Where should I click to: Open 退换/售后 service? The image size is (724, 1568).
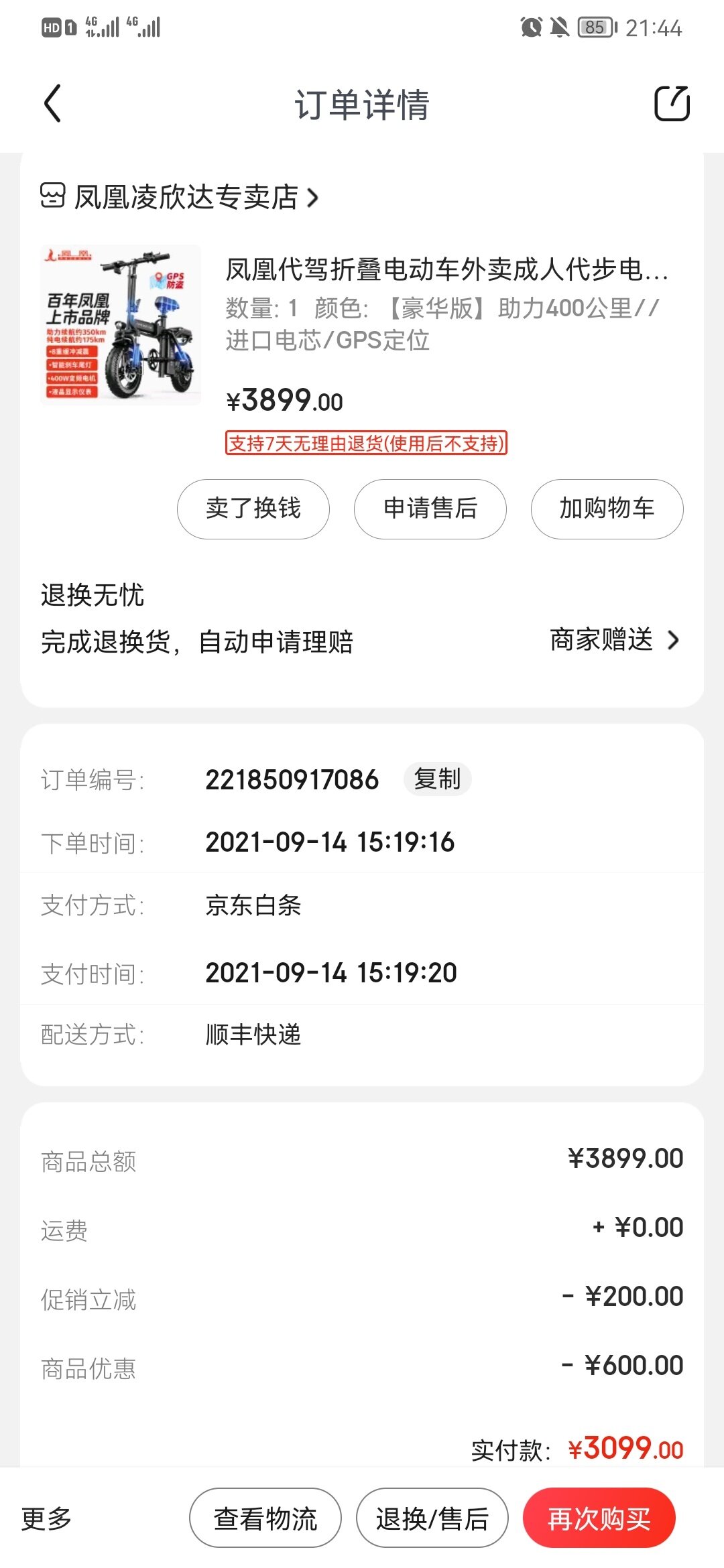click(x=432, y=1518)
